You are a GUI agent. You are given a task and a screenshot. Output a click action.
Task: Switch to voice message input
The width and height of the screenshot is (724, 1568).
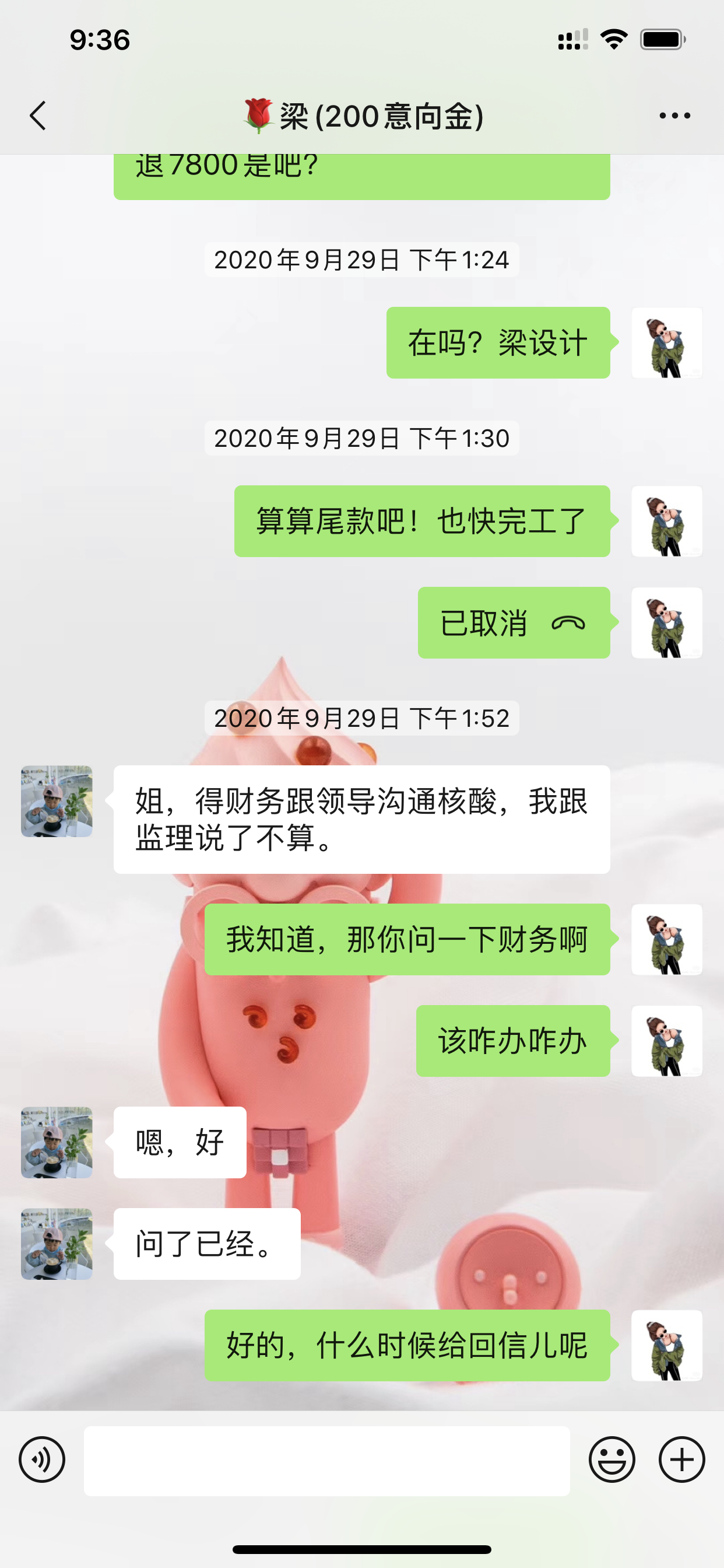42,1459
